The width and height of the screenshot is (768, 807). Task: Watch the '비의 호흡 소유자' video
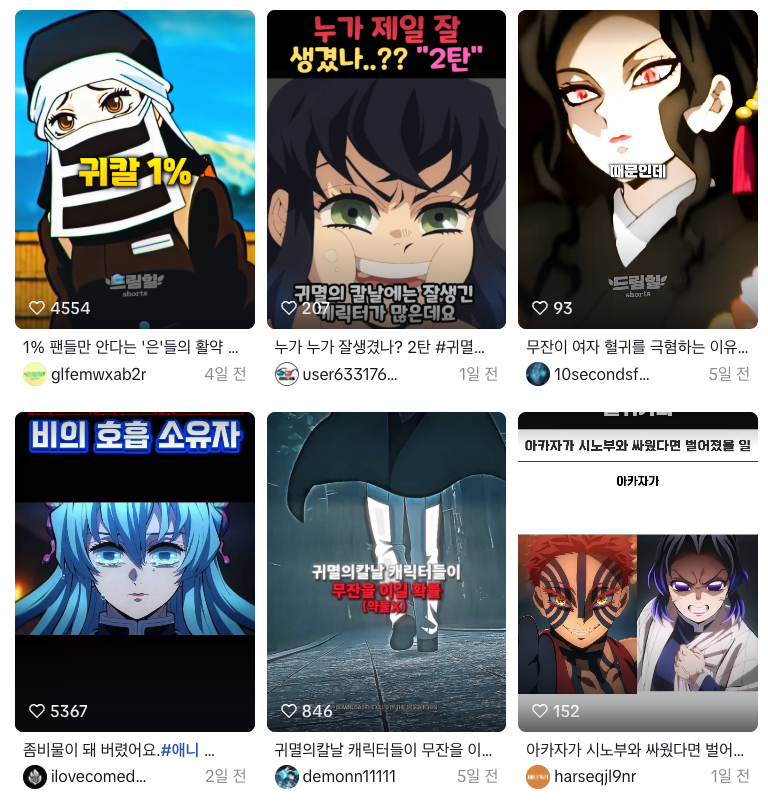(135, 572)
